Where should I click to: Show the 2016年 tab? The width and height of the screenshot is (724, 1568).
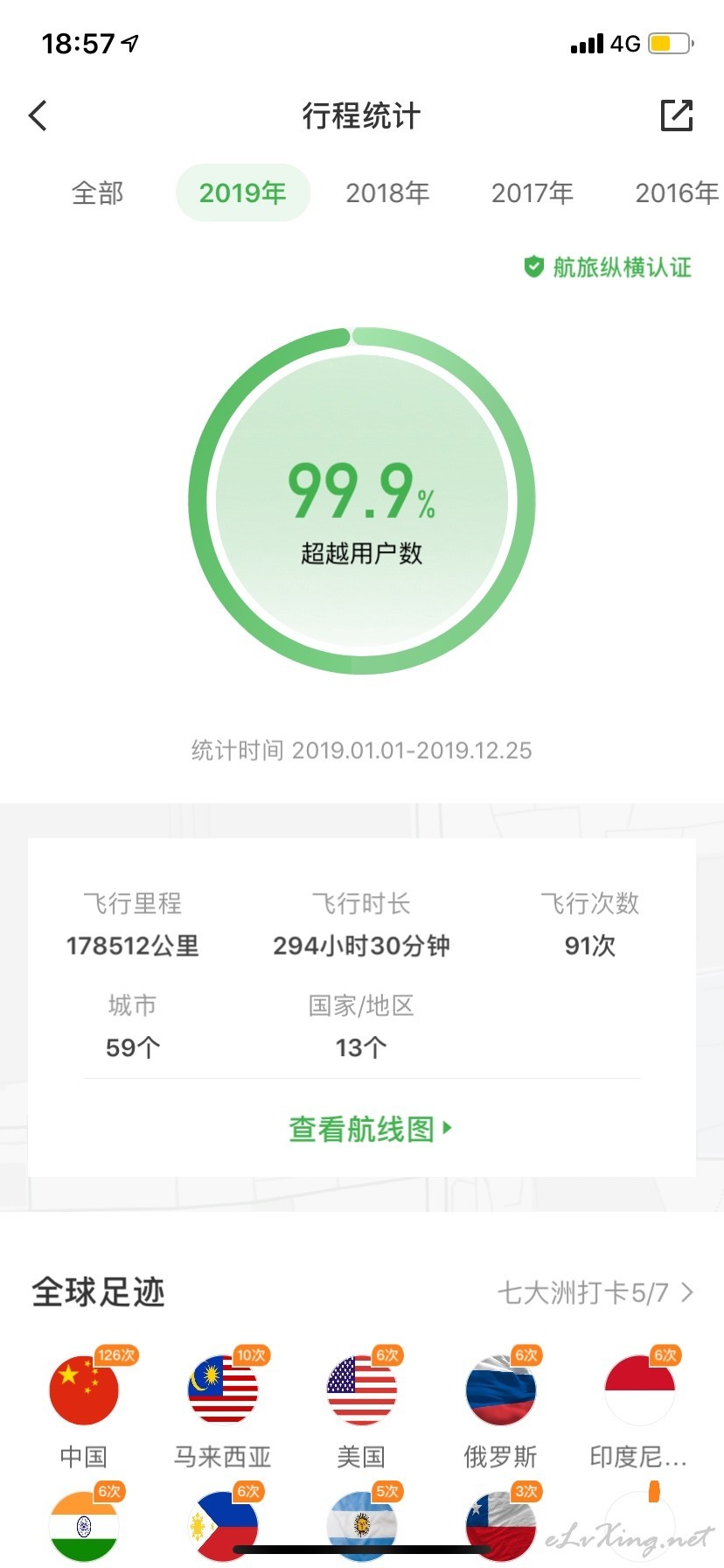(x=677, y=192)
